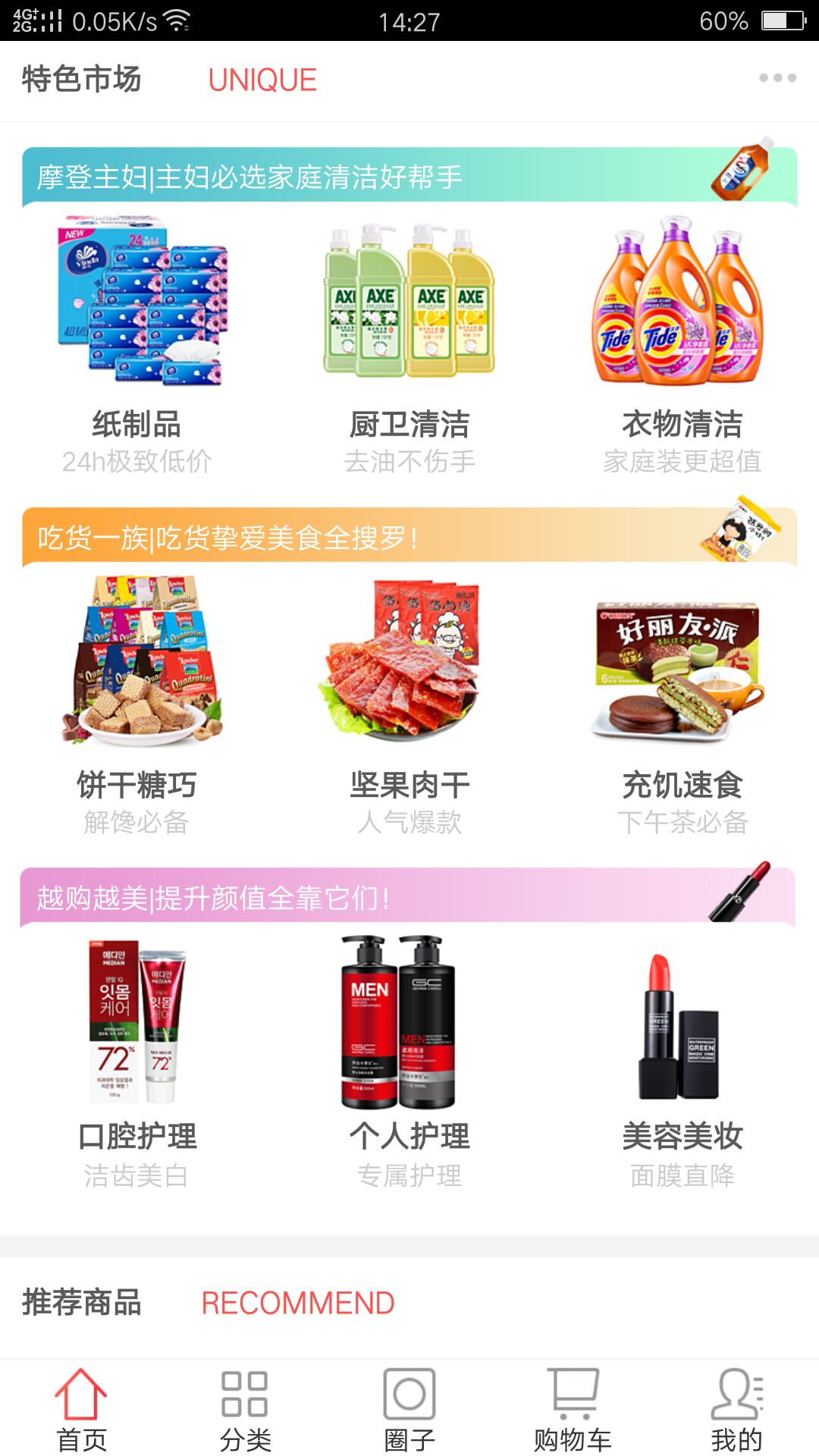Open the 纸制品 paper products category
819x1456 pixels.
pyautogui.click(x=136, y=341)
